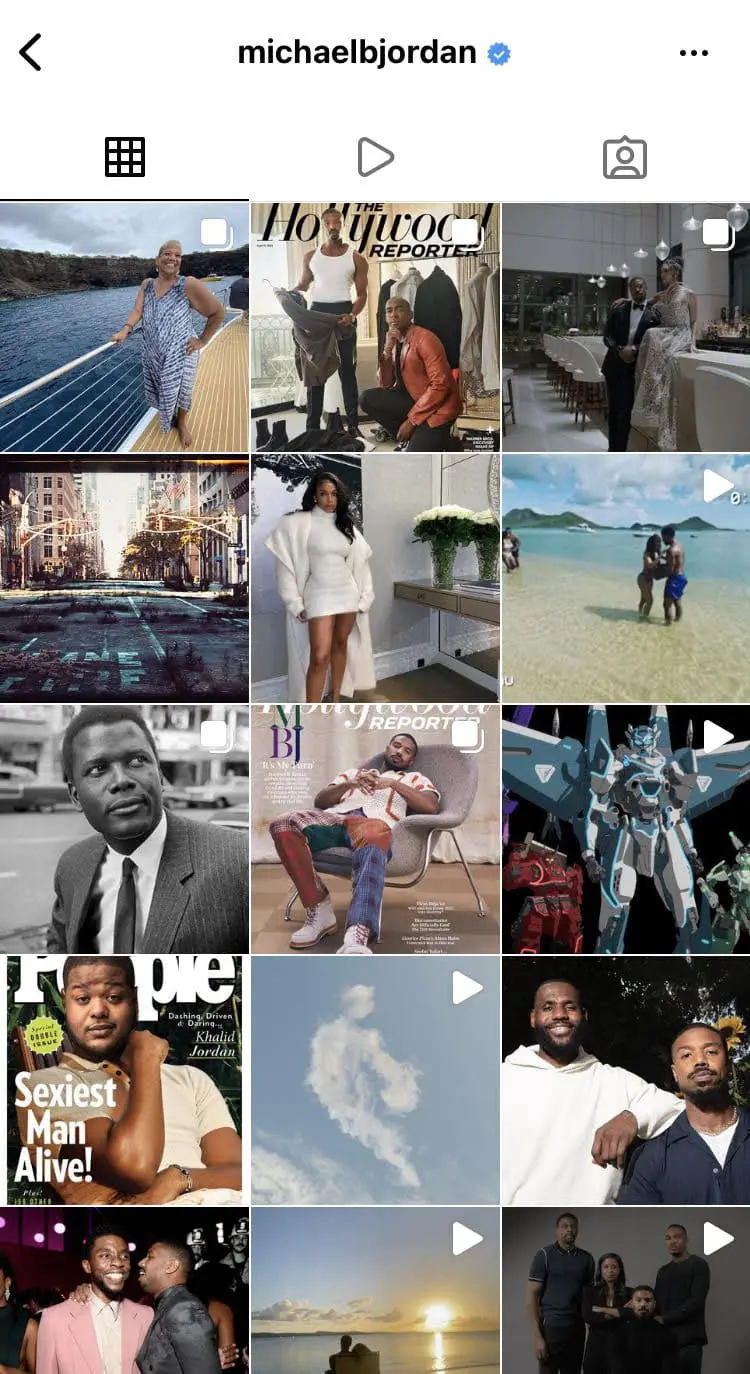Play the sunset over water video
This screenshot has width=750, height=1374.
[375, 1291]
